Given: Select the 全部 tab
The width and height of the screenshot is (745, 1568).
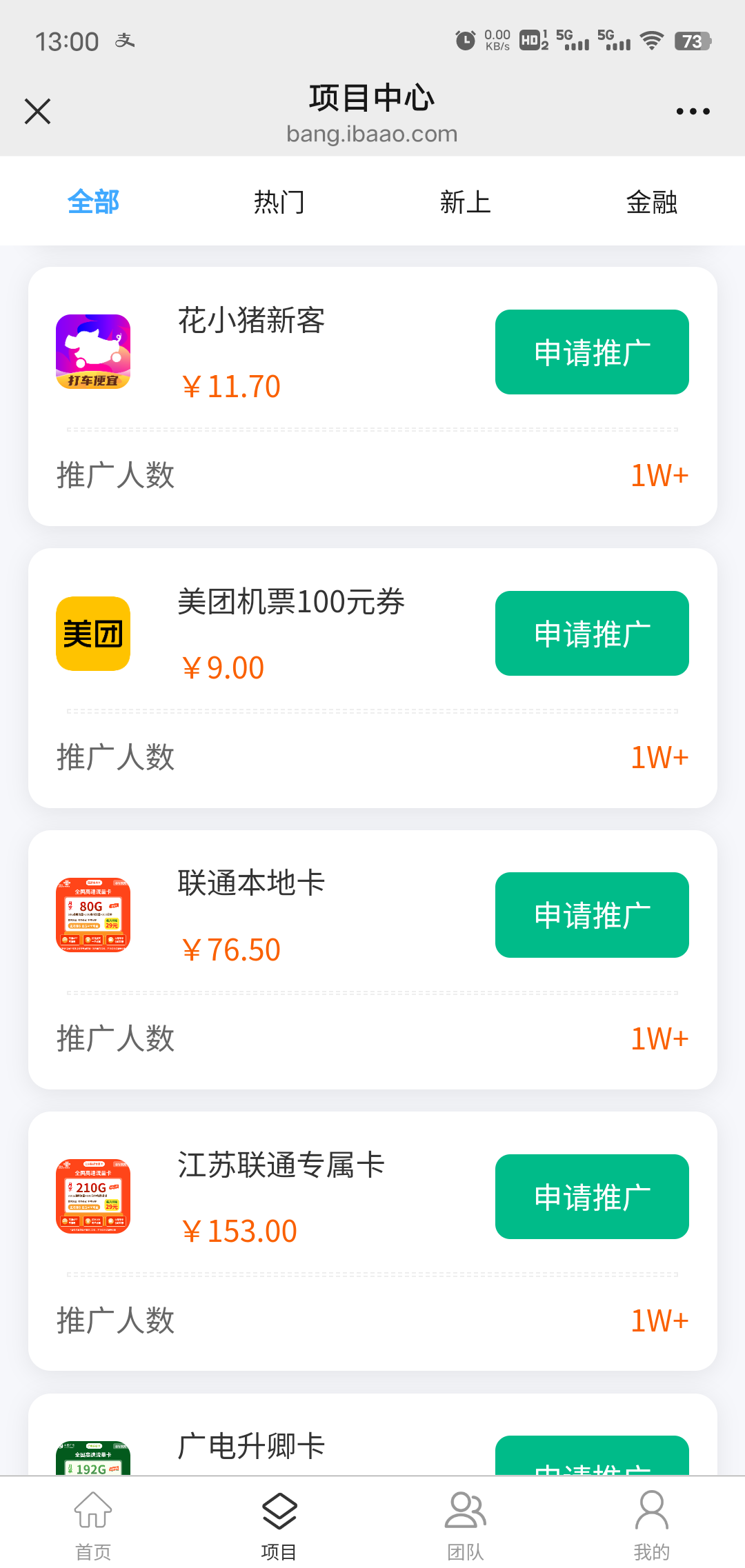Looking at the screenshot, I should pos(93,202).
